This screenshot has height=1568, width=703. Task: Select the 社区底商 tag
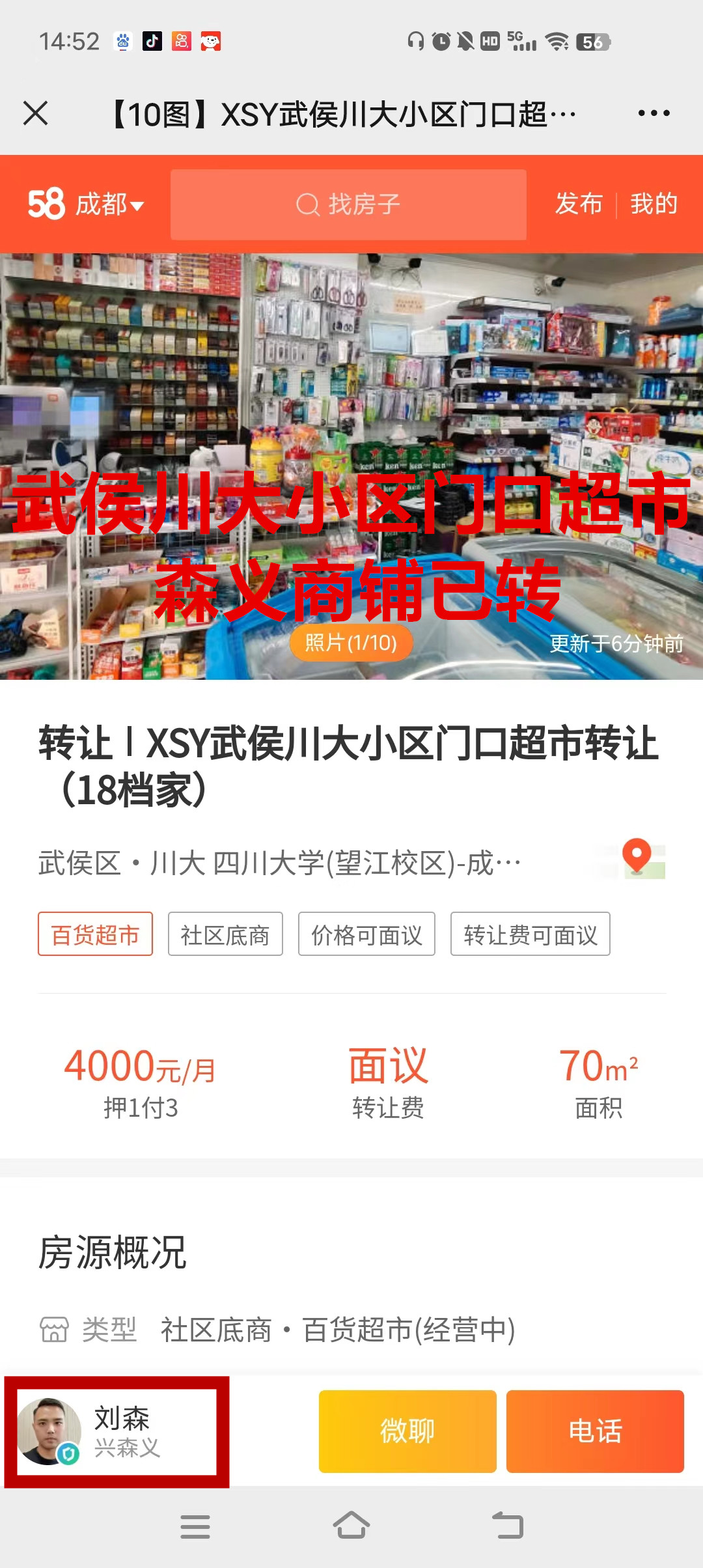click(x=225, y=934)
